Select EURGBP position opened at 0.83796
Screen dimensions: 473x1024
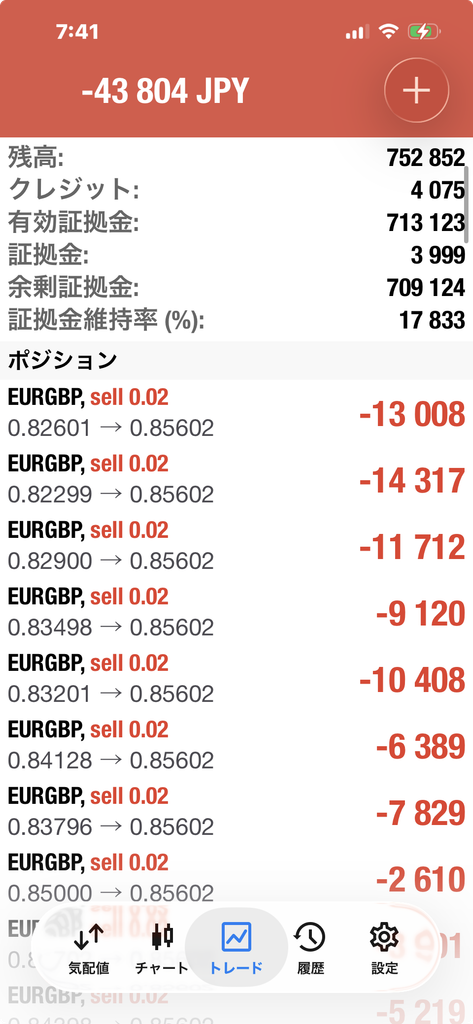pyautogui.click(x=236, y=812)
